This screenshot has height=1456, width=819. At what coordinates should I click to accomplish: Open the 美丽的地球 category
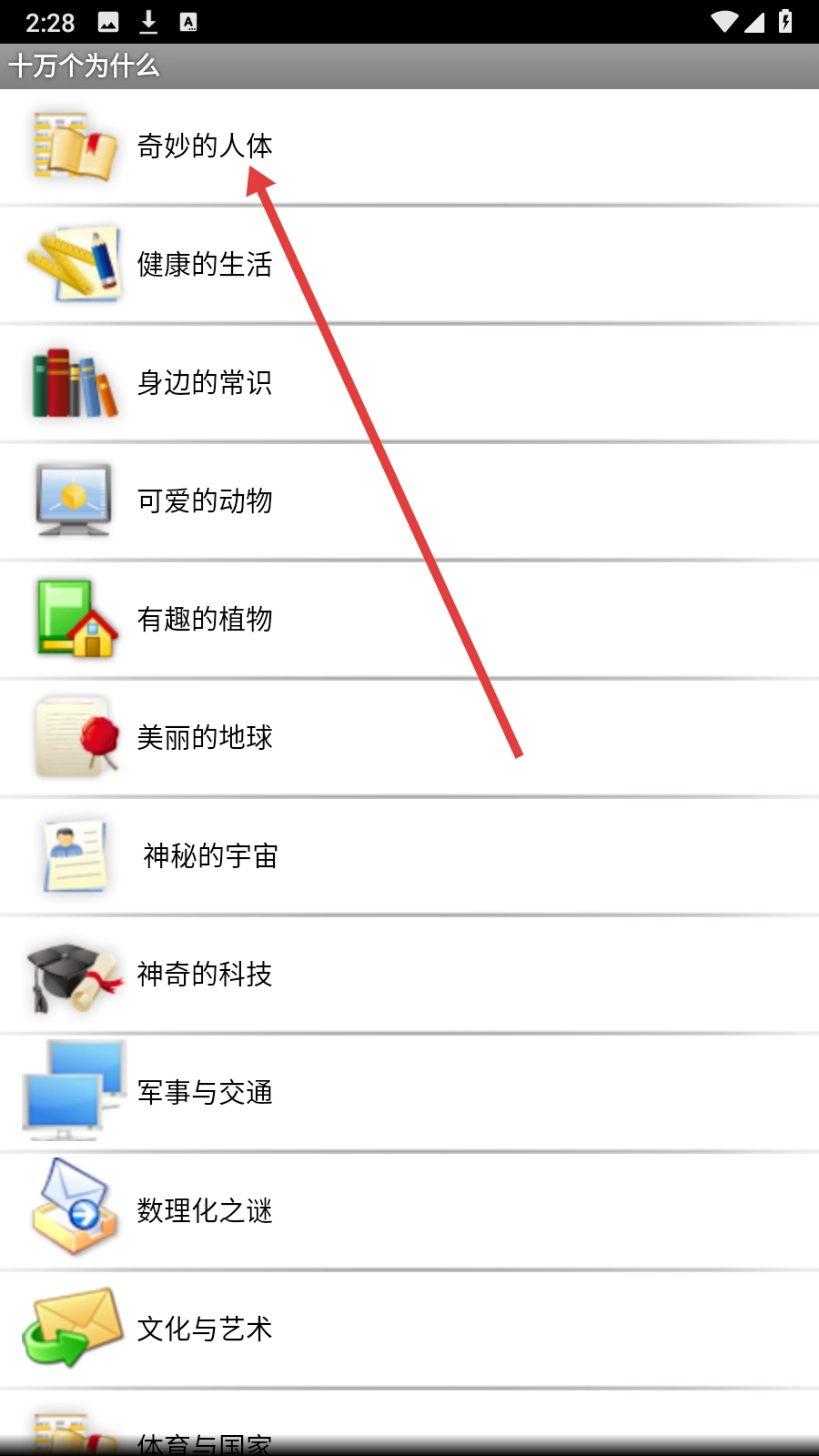(205, 737)
